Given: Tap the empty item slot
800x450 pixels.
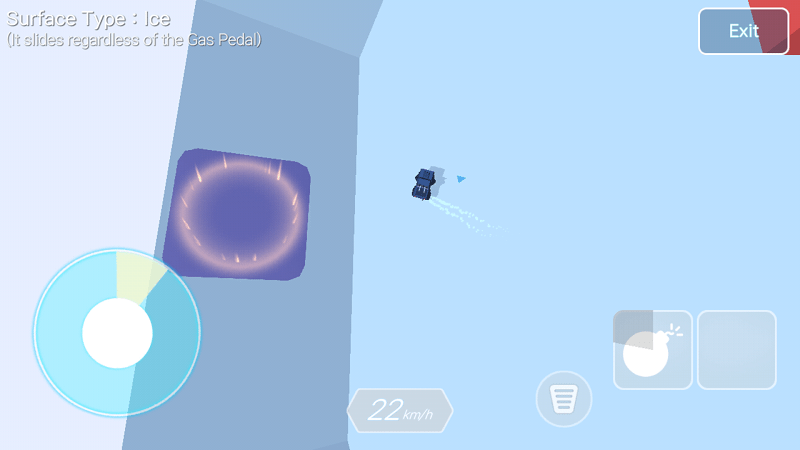Looking at the screenshot, I should pos(737,350).
